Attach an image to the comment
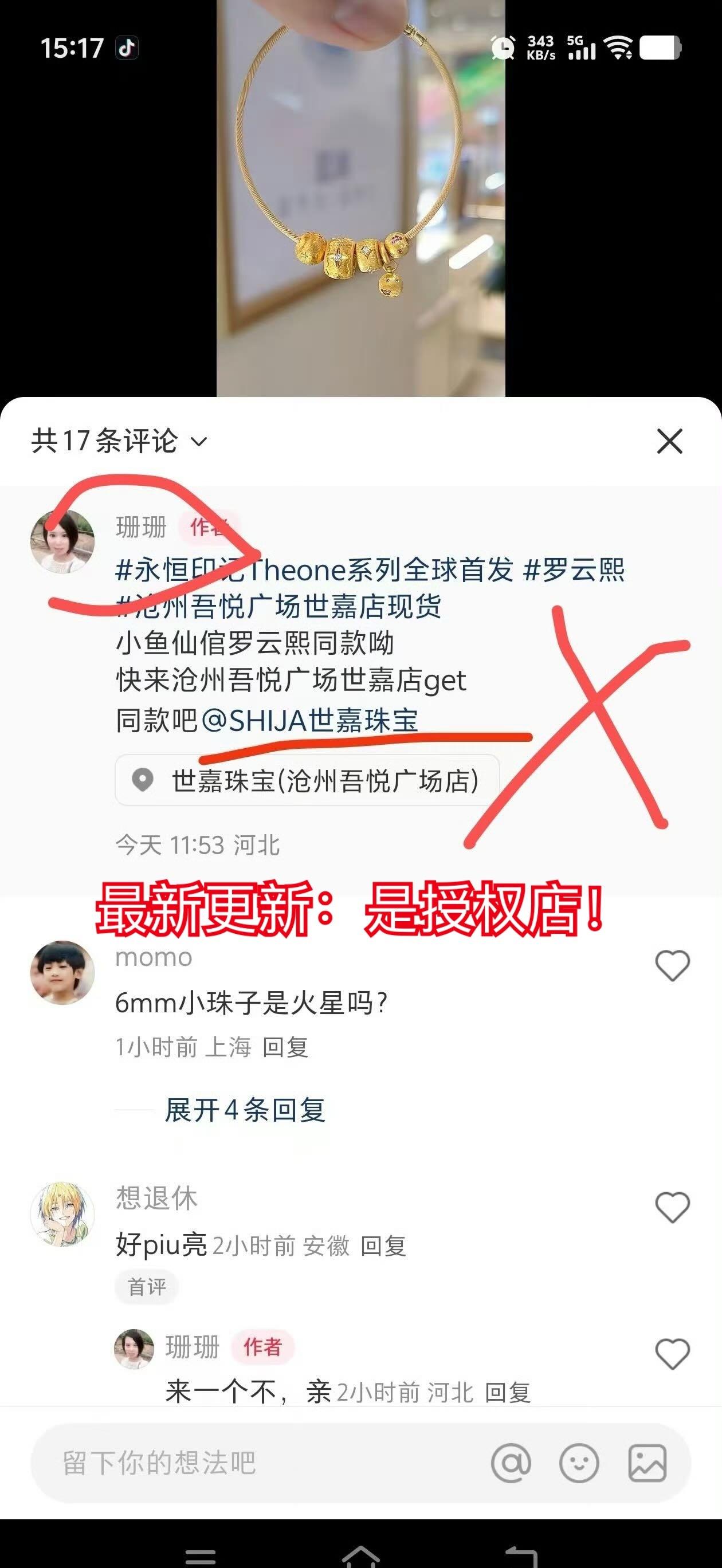Screen dimensions: 722x1568 point(647,1463)
